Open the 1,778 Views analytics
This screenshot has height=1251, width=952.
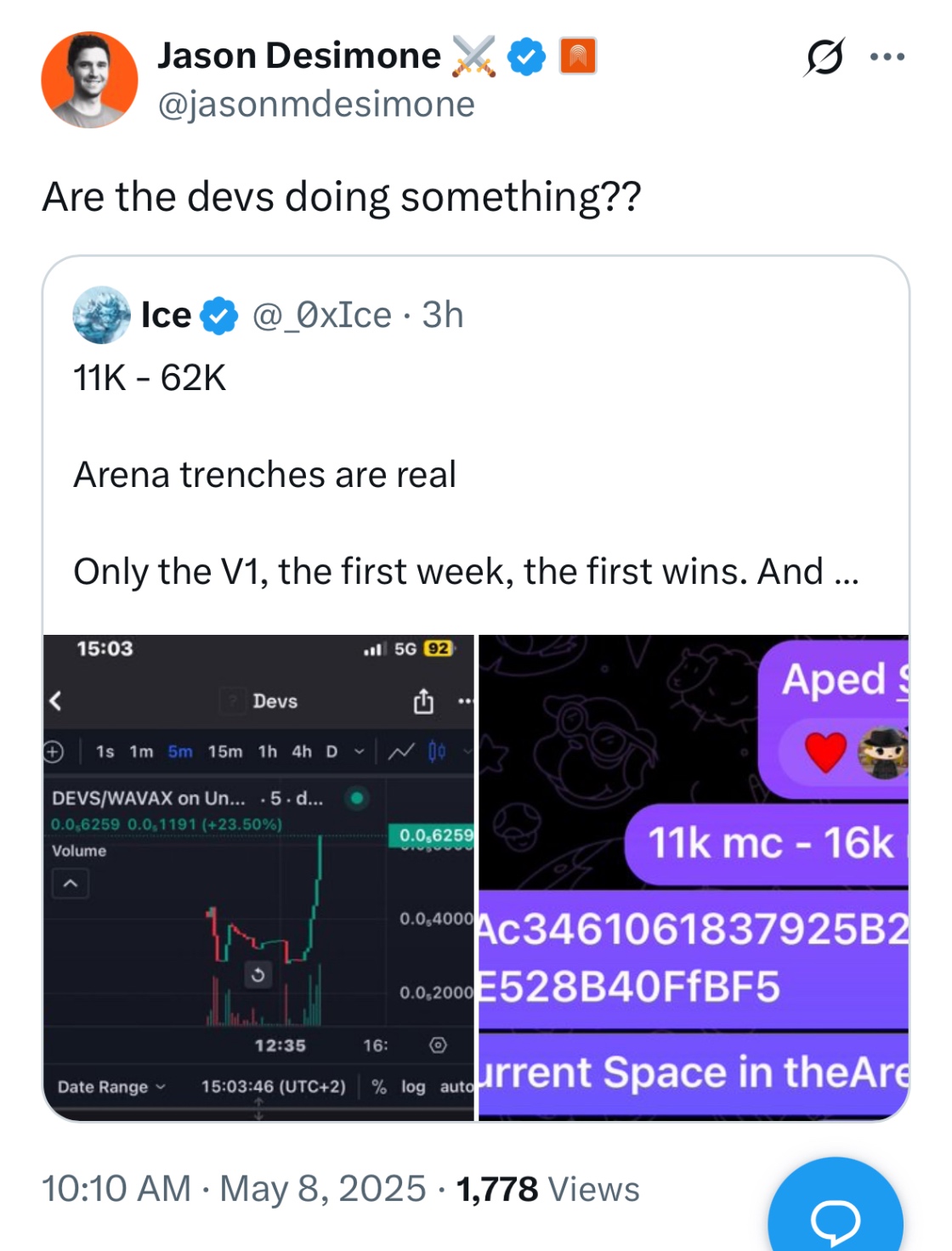[547, 1189]
